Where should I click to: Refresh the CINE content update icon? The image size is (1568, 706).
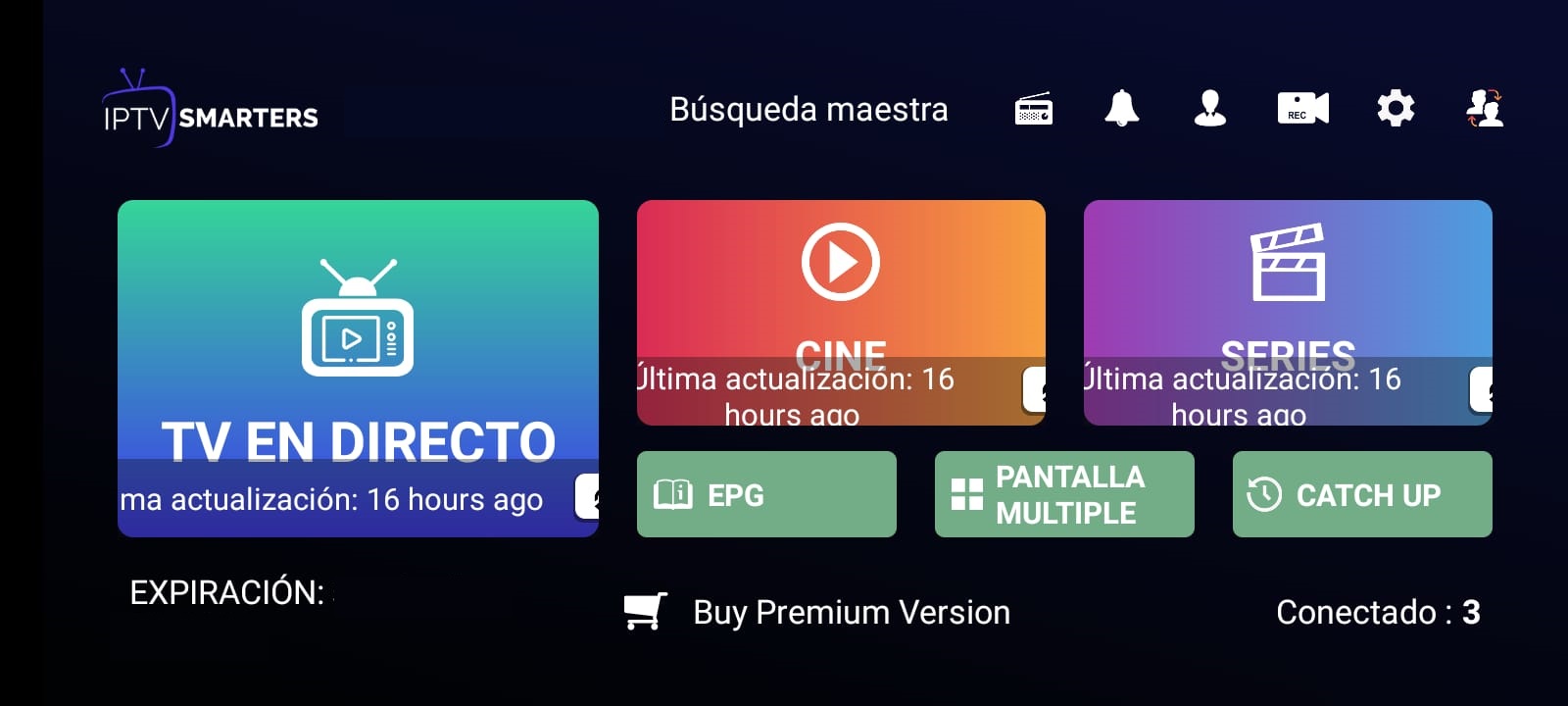point(1035,390)
